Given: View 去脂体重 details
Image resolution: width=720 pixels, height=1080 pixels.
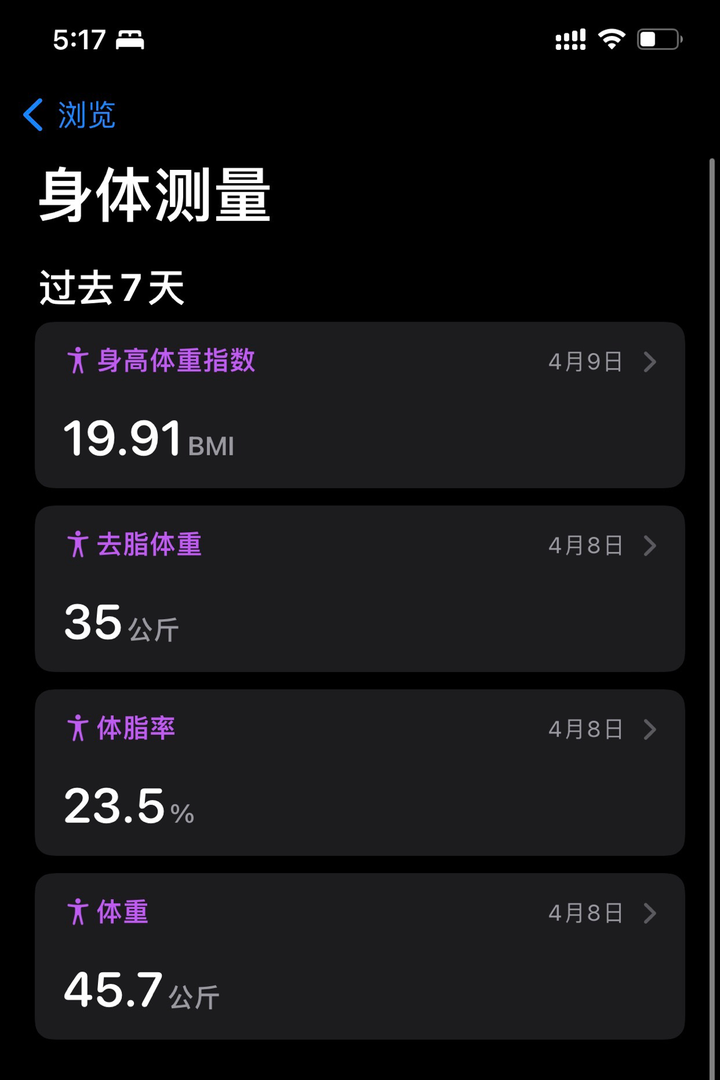Looking at the screenshot, I should pyautogui.click(x=359, y=589).
